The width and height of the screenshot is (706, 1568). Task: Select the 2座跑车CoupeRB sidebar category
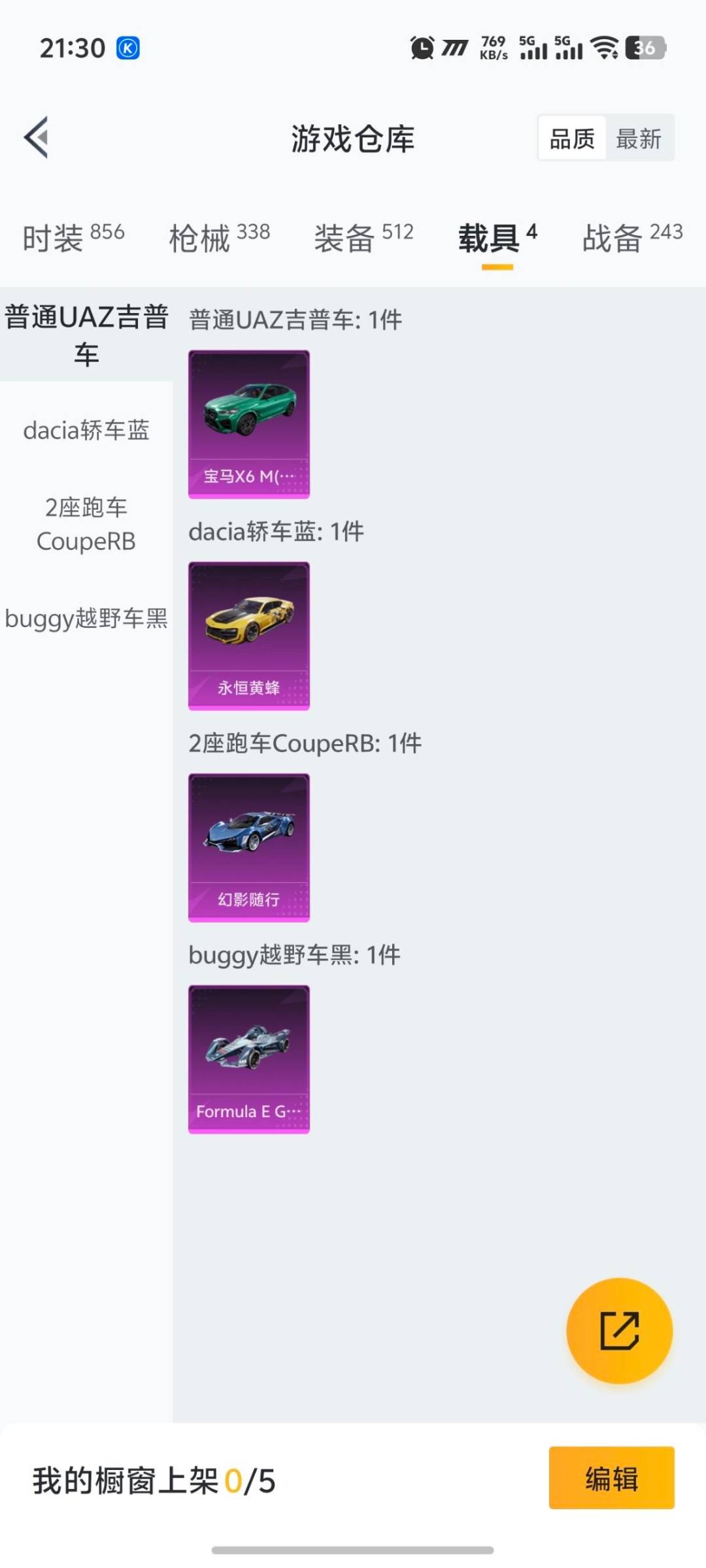[86, 524]
